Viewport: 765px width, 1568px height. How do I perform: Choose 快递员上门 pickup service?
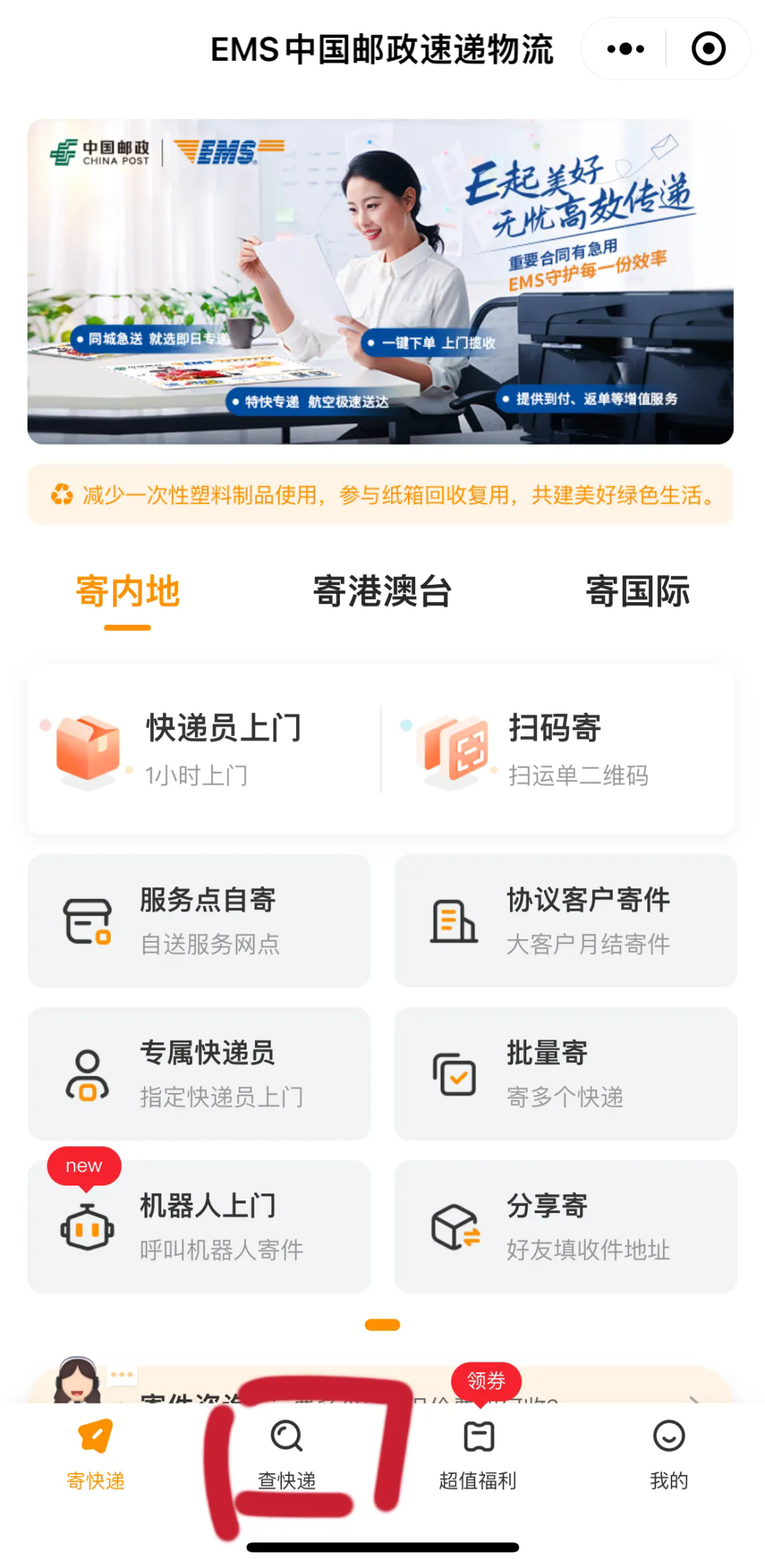204,749
